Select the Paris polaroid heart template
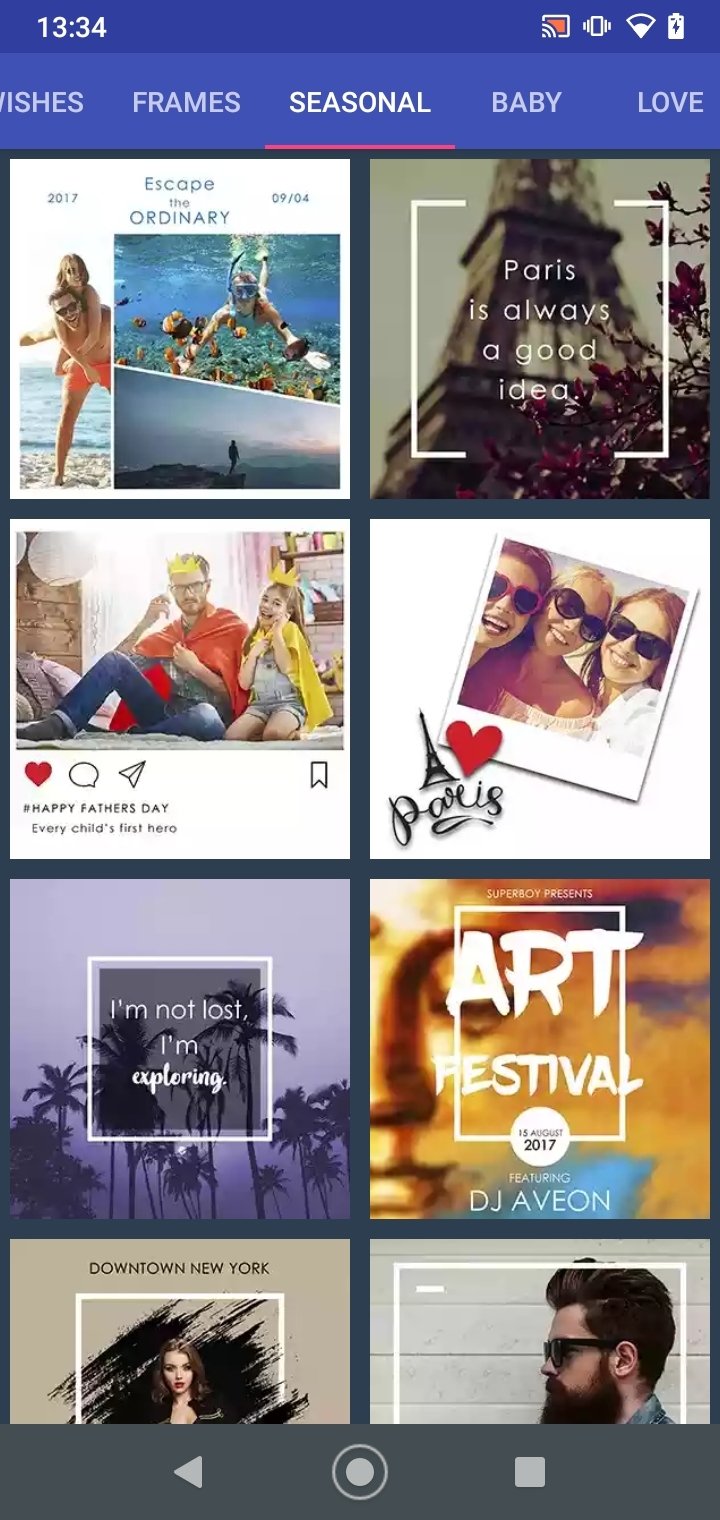This screenshot has height=1520, width=720. click(540, 689)
